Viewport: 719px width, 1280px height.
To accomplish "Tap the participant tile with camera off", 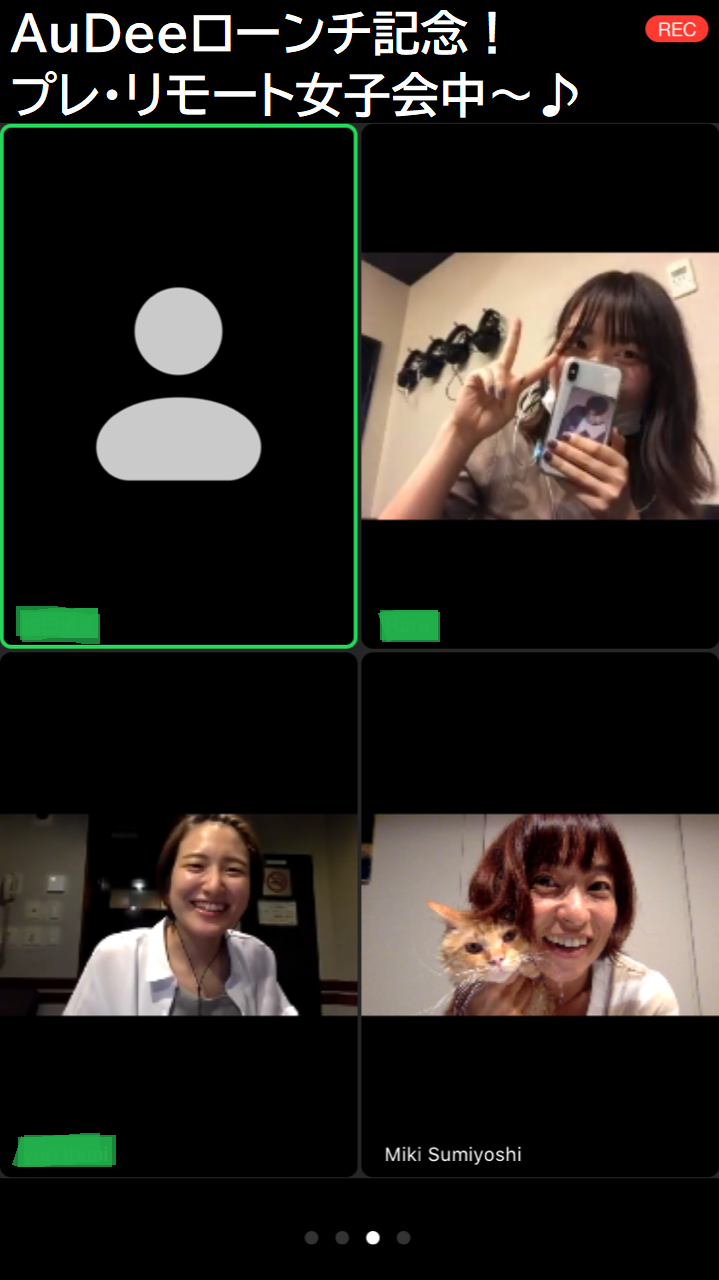I will click(179, 386).
